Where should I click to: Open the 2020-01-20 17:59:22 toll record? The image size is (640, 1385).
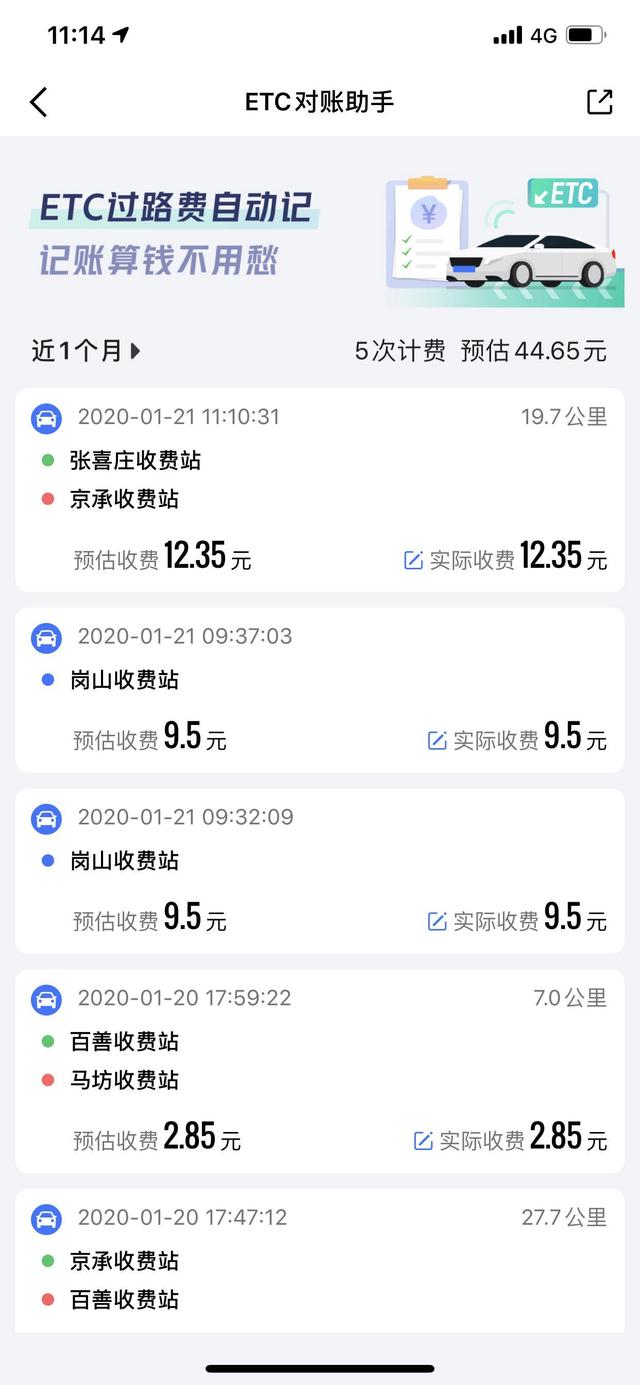pos(320,1071)
